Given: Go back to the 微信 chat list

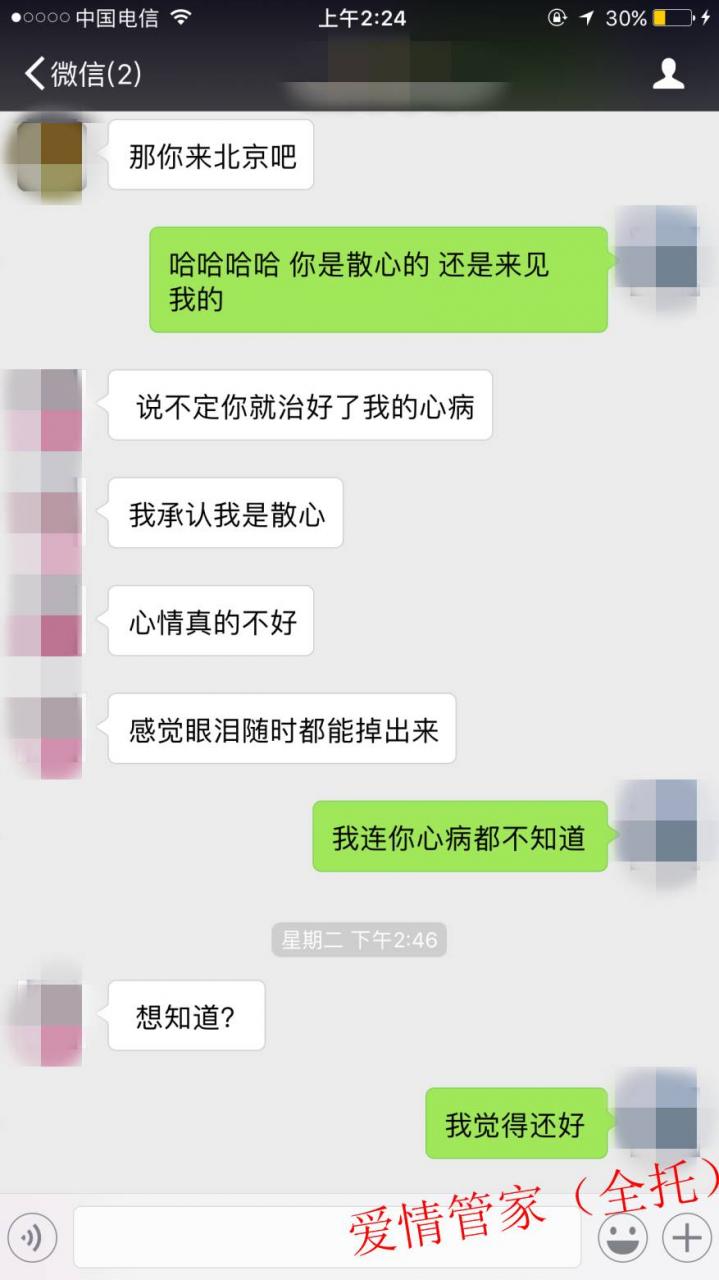Looking at the screenshot, I should 82,73.
